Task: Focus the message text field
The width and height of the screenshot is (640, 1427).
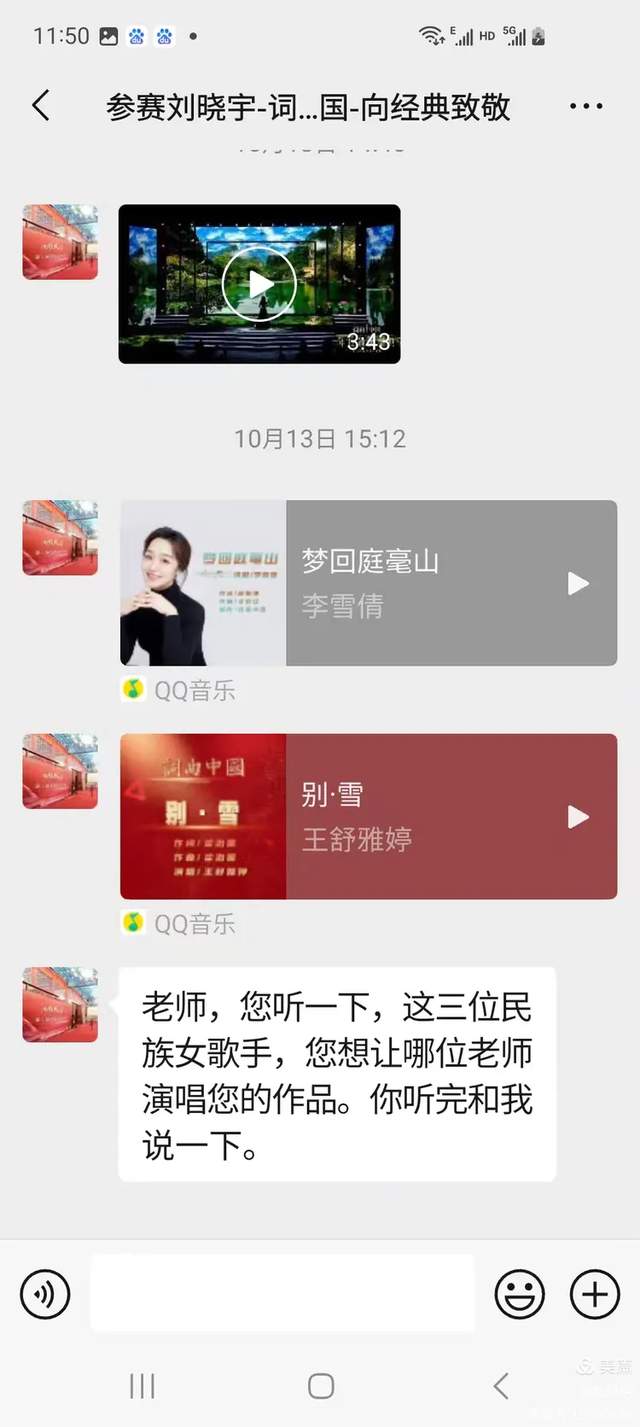Action: coord(282,1294)
